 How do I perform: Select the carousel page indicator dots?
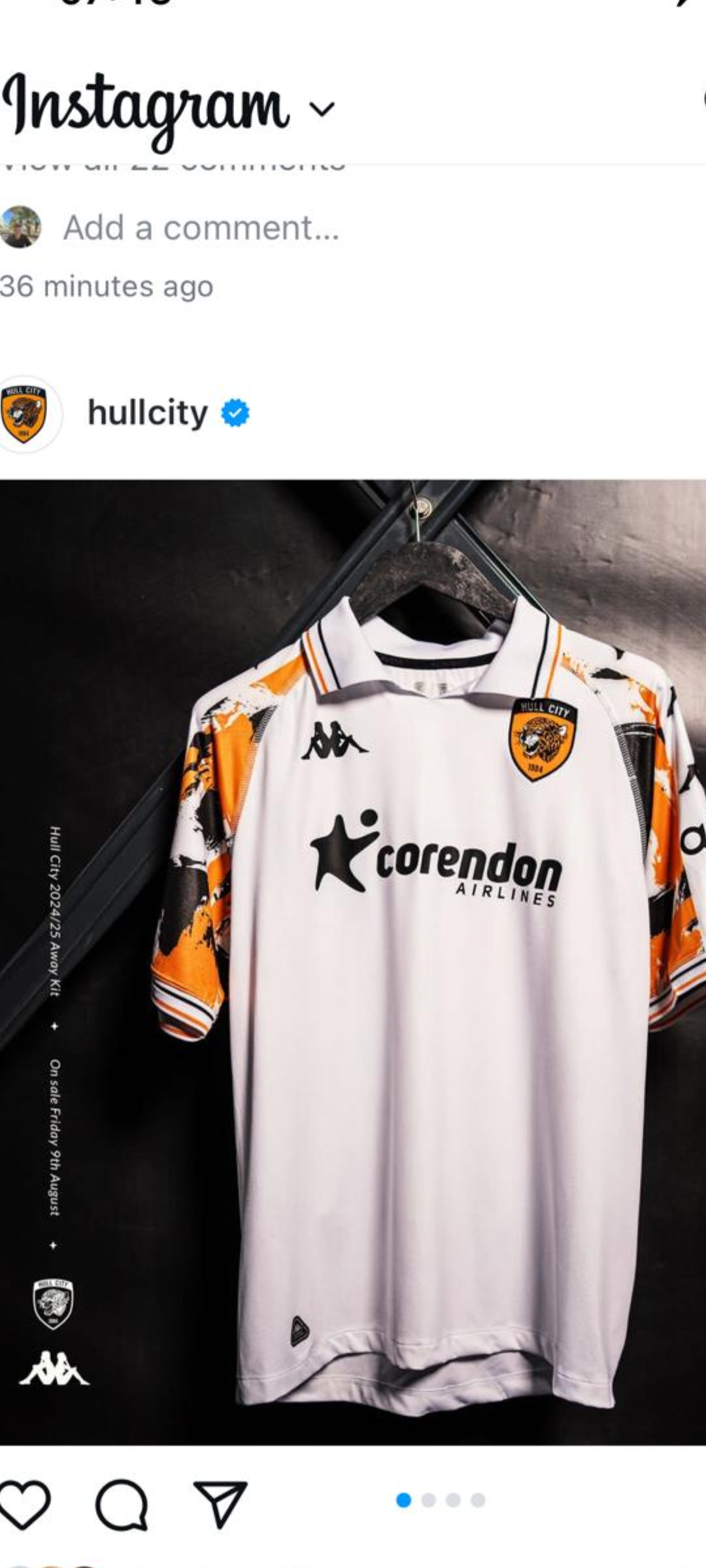point(441,1500)
